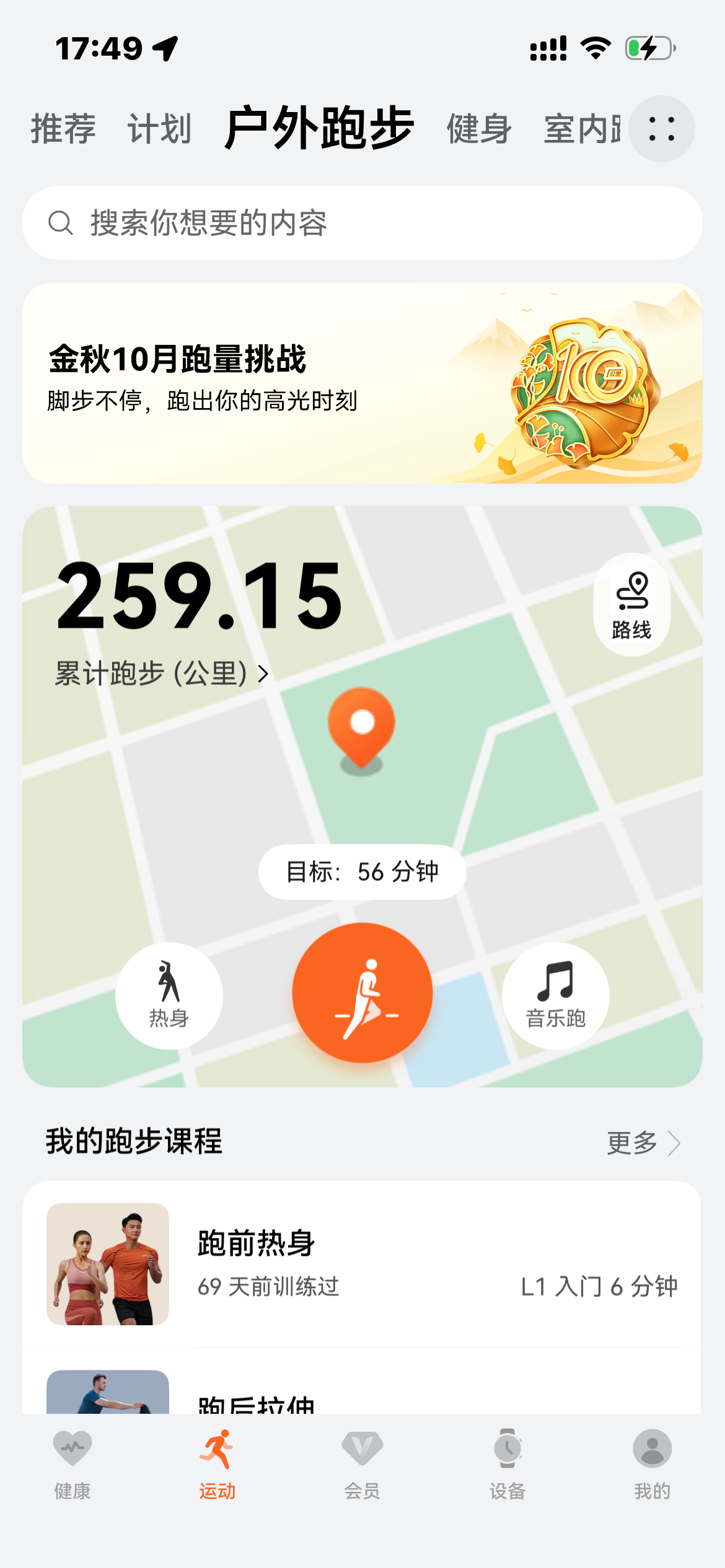
Task: Choose the 音乐跑 music run option
Action: [x=555, y=995]
